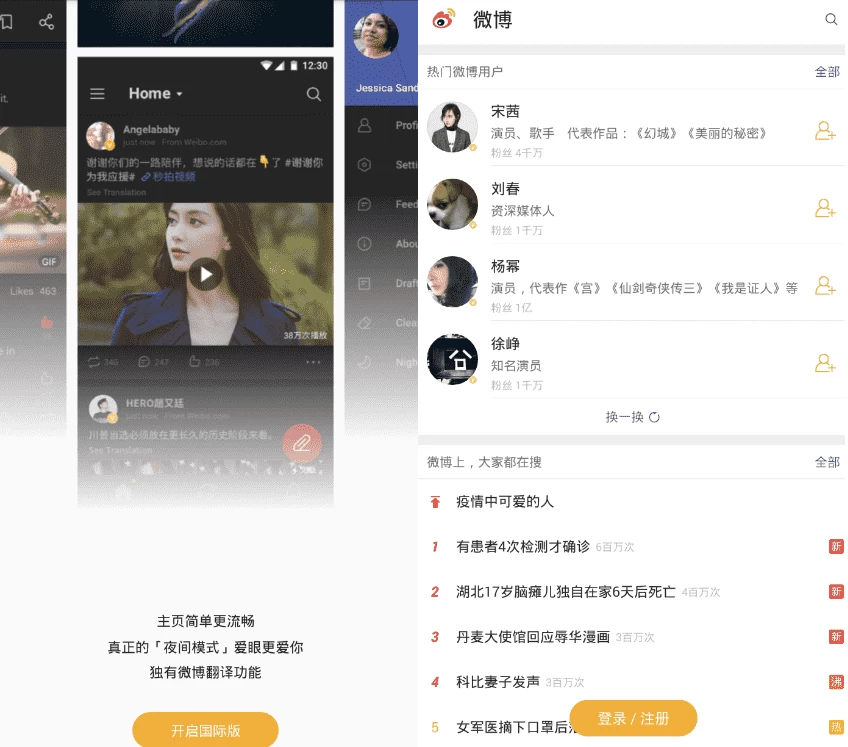Open trending topic 丹麦大使馆回应辱华漫画

(533, 637)
